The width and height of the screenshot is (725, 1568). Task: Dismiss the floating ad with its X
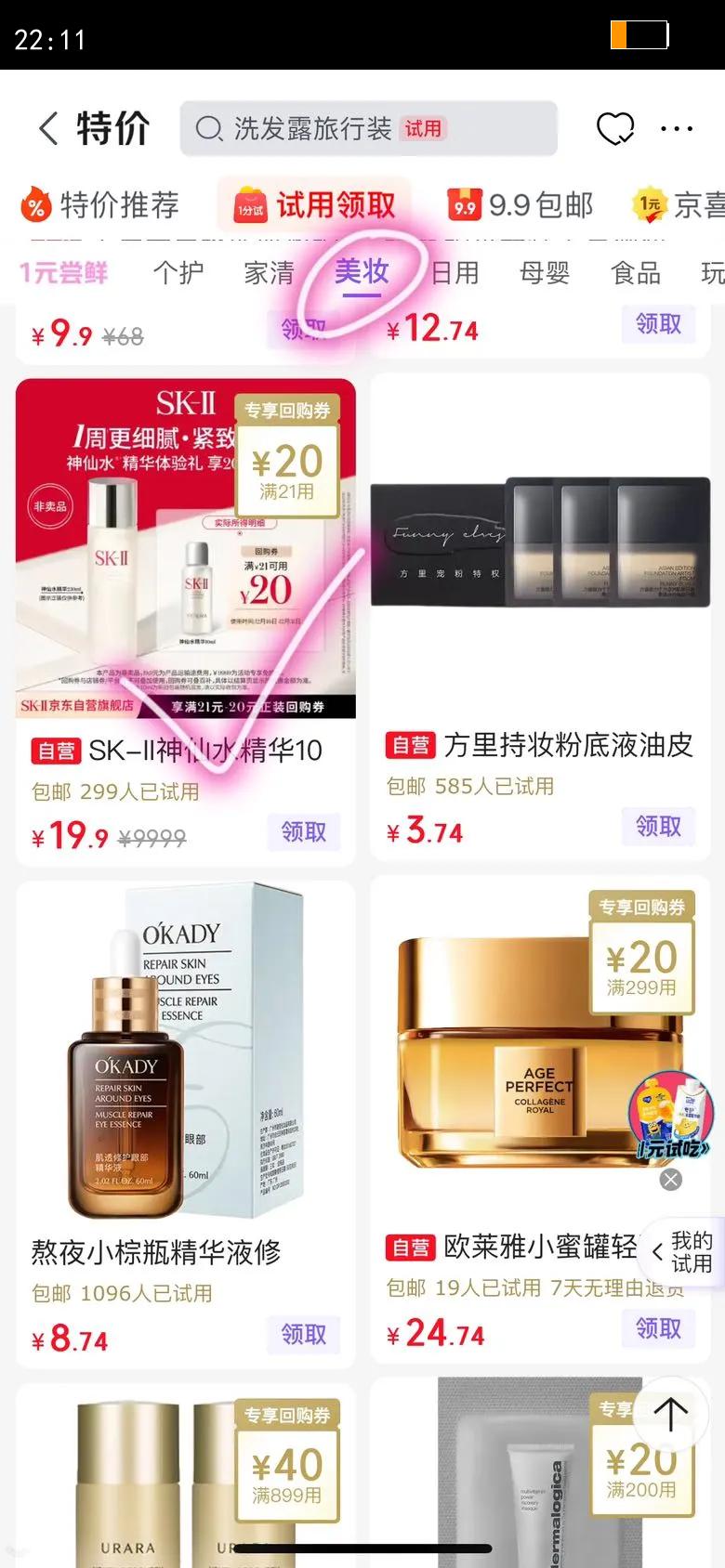[672, 1180]
